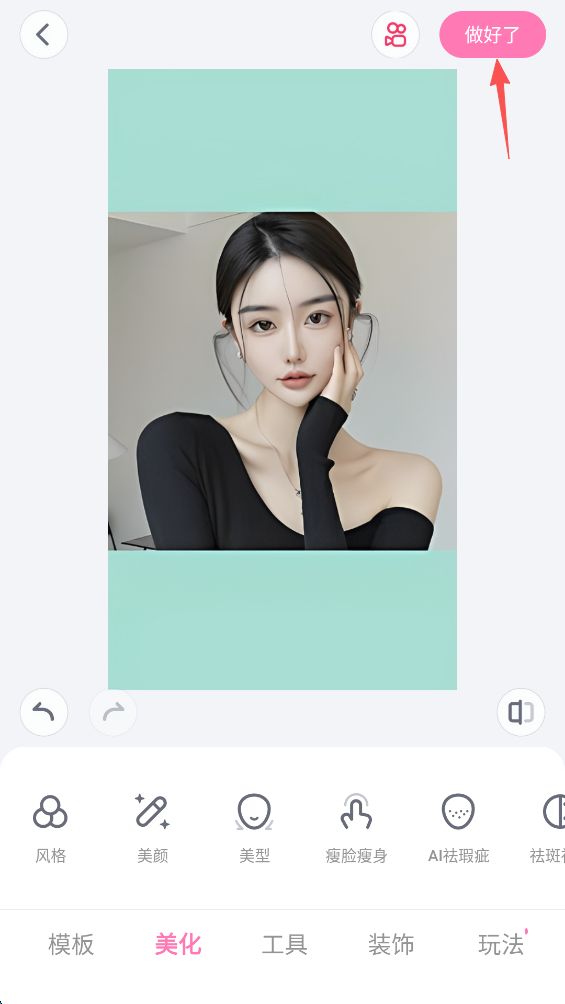Undo the last edit
The image size is (565, 1004).
[x=44, y=712]
